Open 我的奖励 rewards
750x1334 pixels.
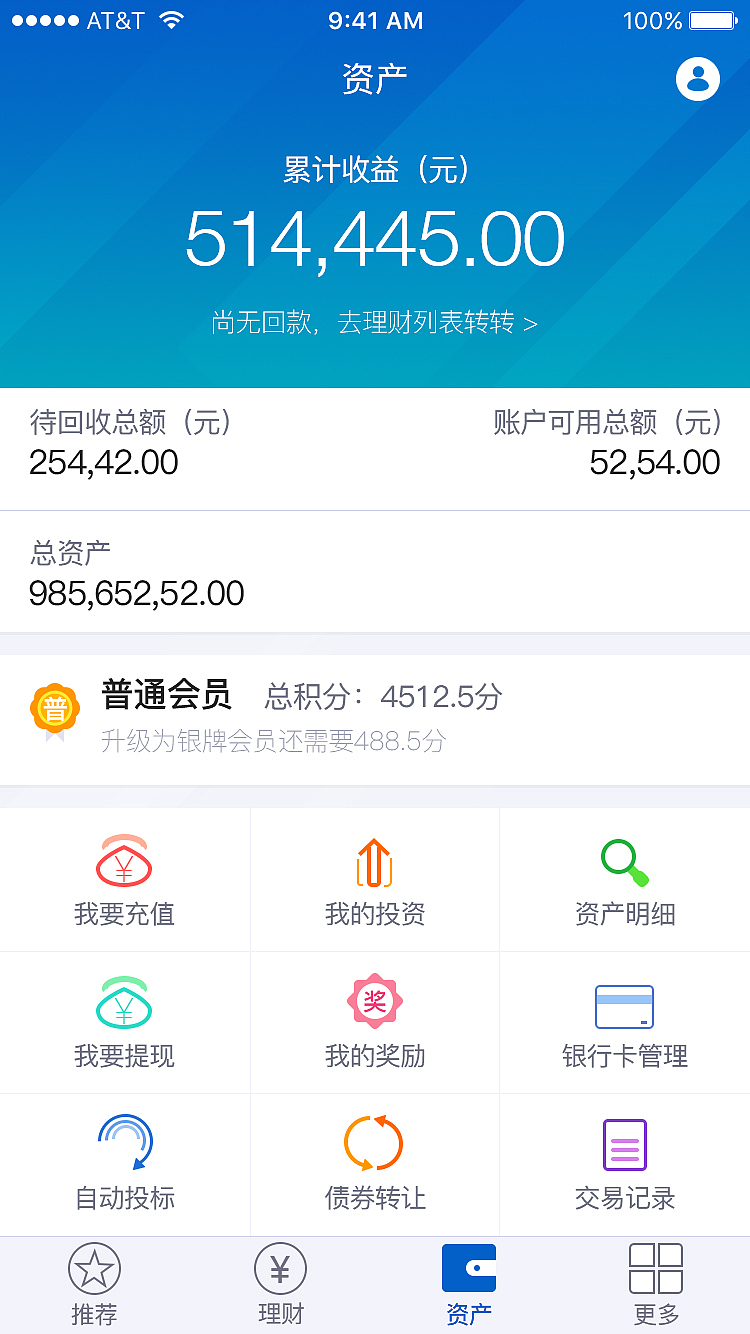tap(375, 1022)
